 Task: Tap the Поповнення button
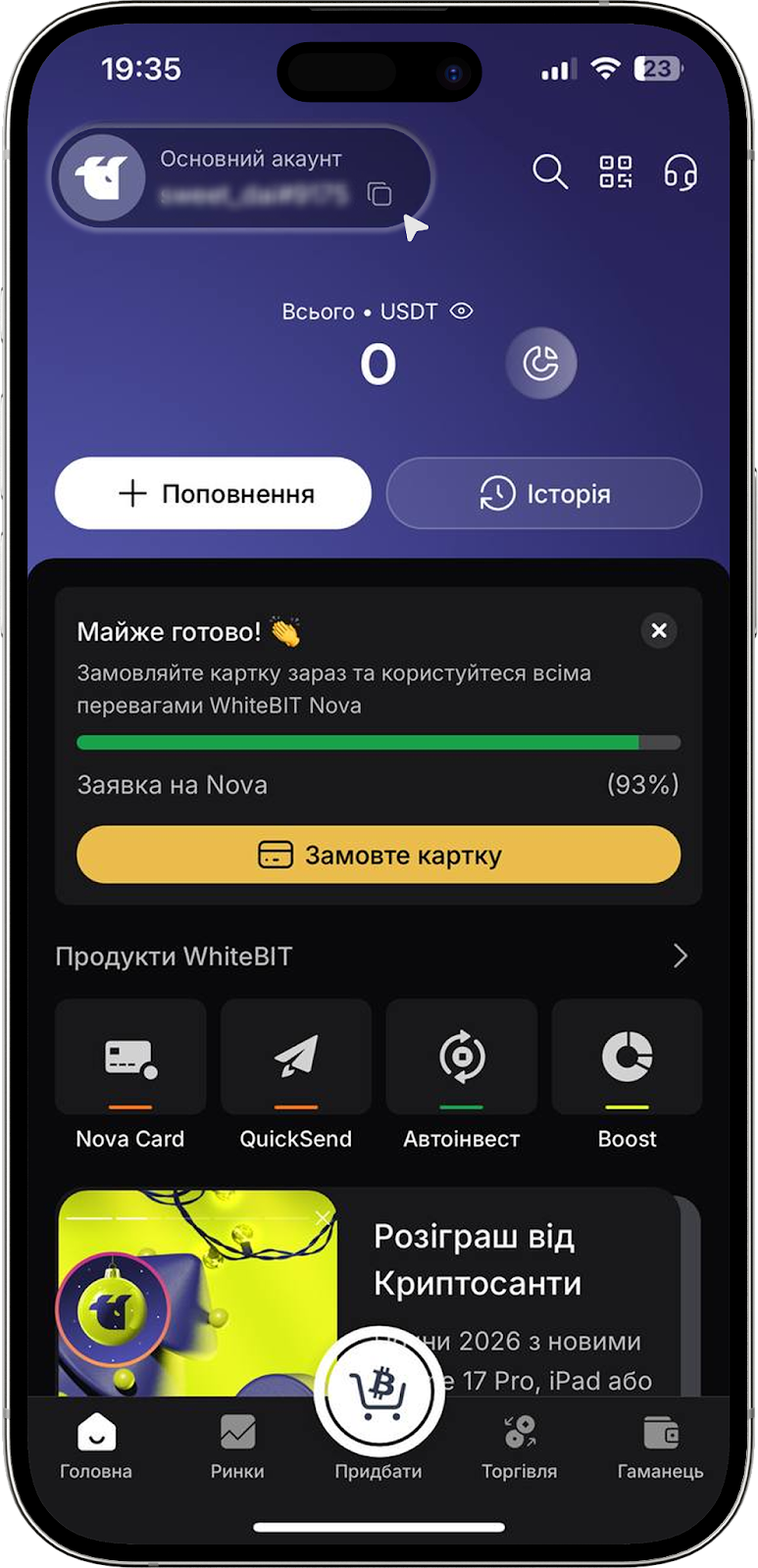[214, 494]
